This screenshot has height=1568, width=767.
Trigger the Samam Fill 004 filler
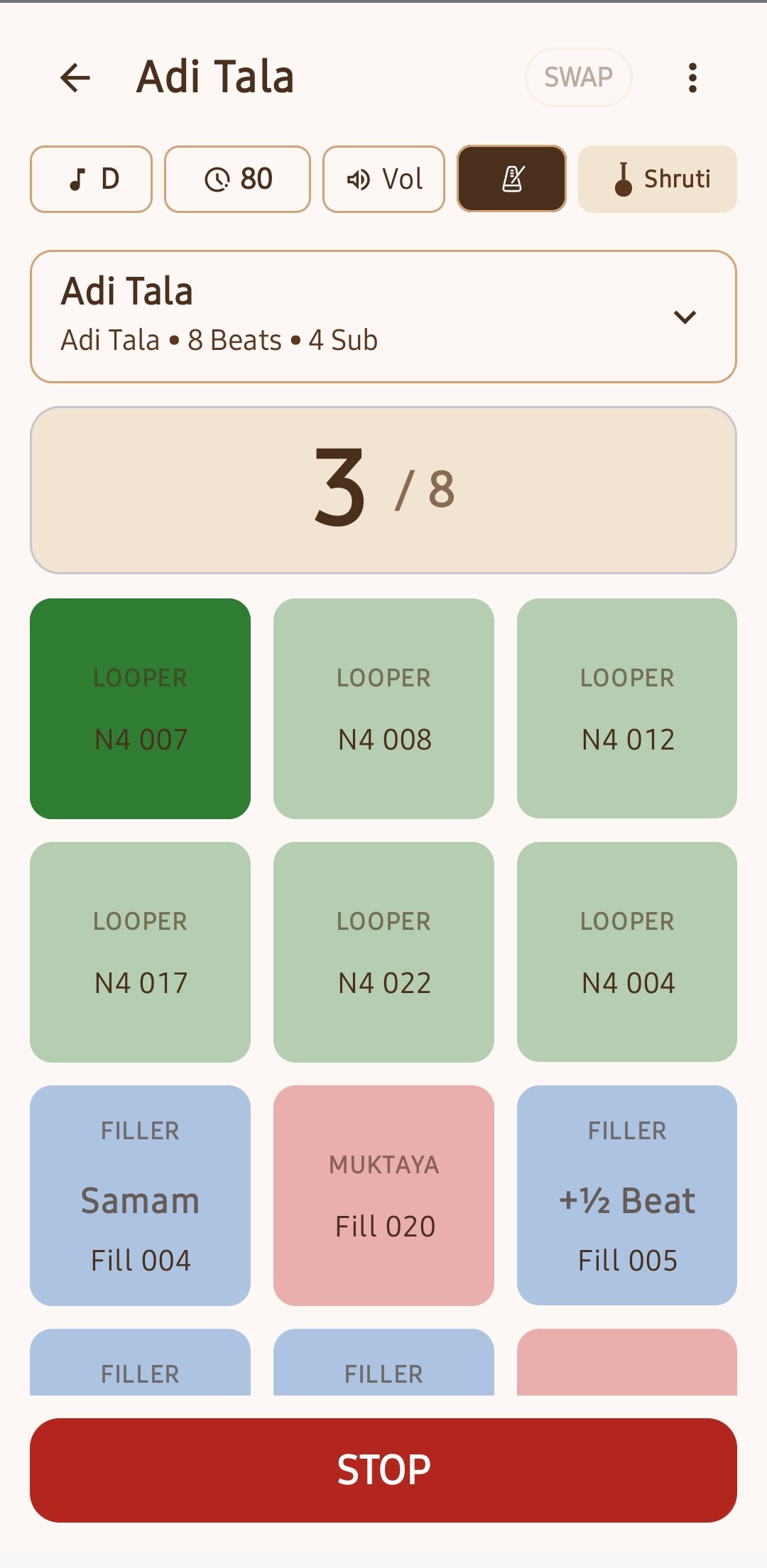click(140, 1195)
